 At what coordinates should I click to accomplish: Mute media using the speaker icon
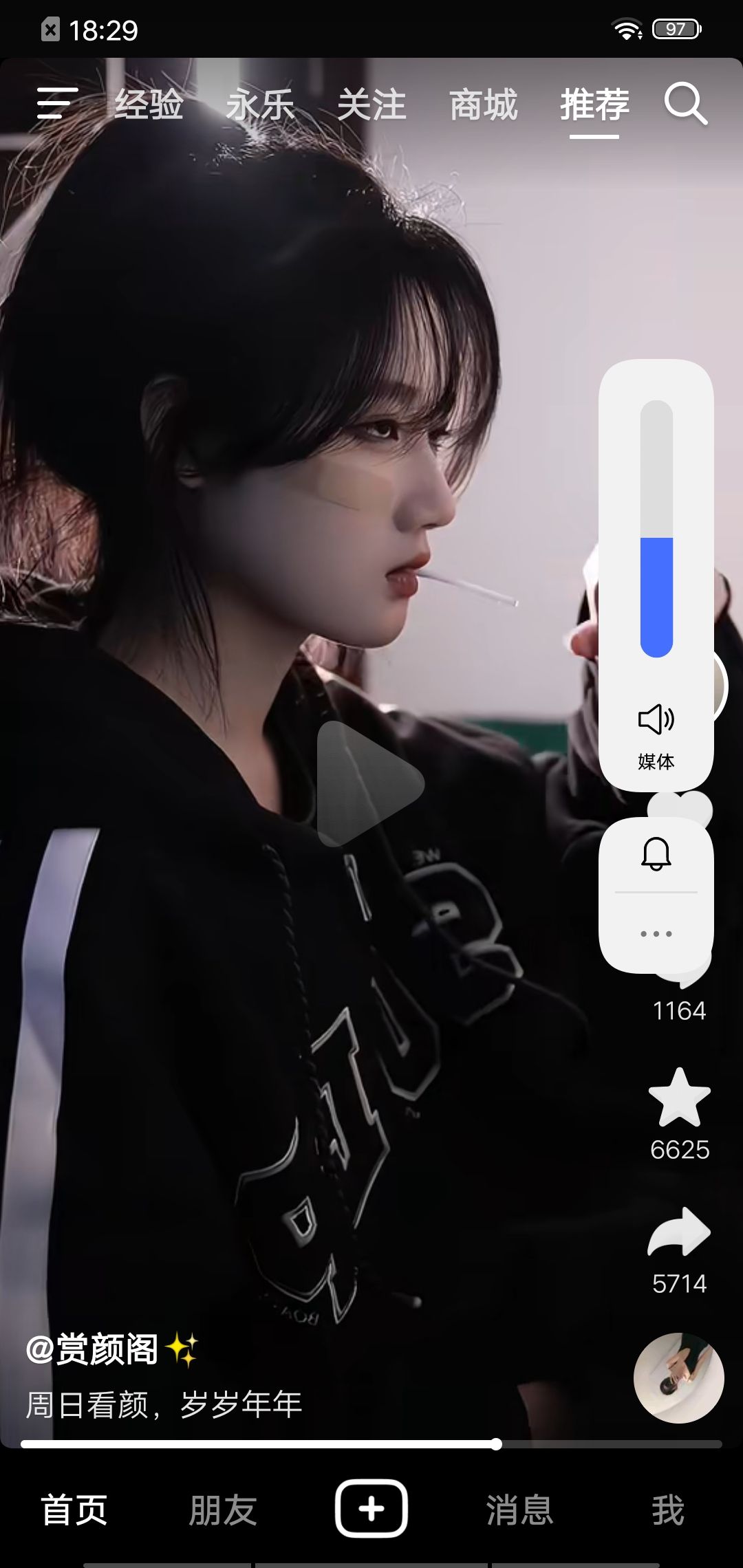pyautogui.click(x=656, y=719)
